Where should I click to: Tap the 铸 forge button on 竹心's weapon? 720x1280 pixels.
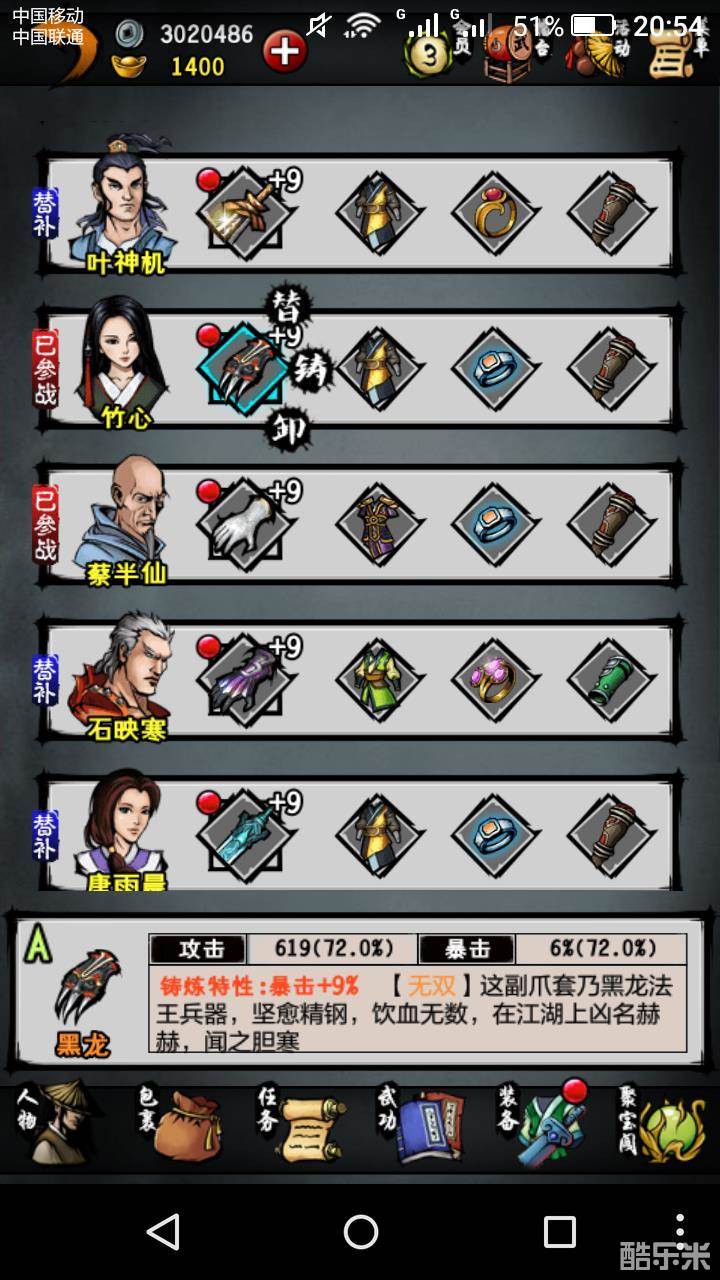point(309,369)
